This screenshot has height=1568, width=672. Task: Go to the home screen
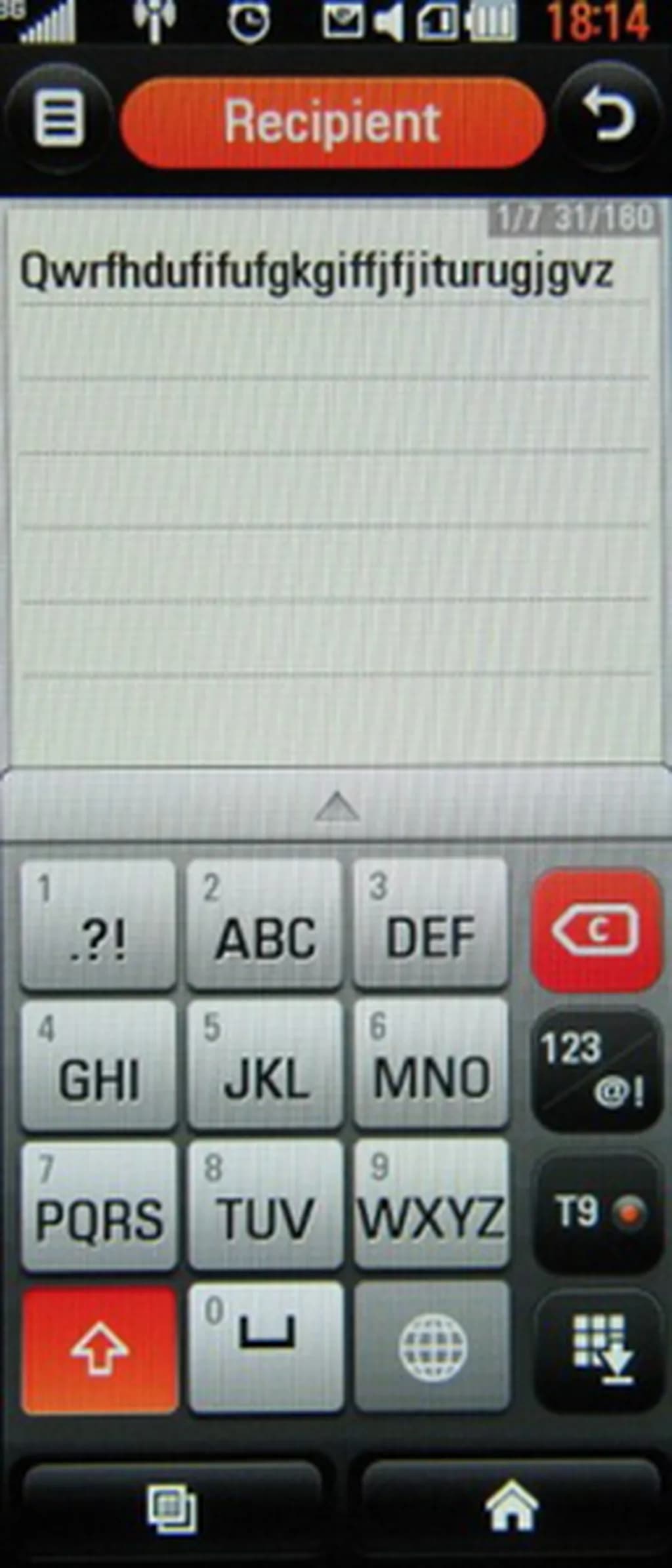tap(511, 1506)
